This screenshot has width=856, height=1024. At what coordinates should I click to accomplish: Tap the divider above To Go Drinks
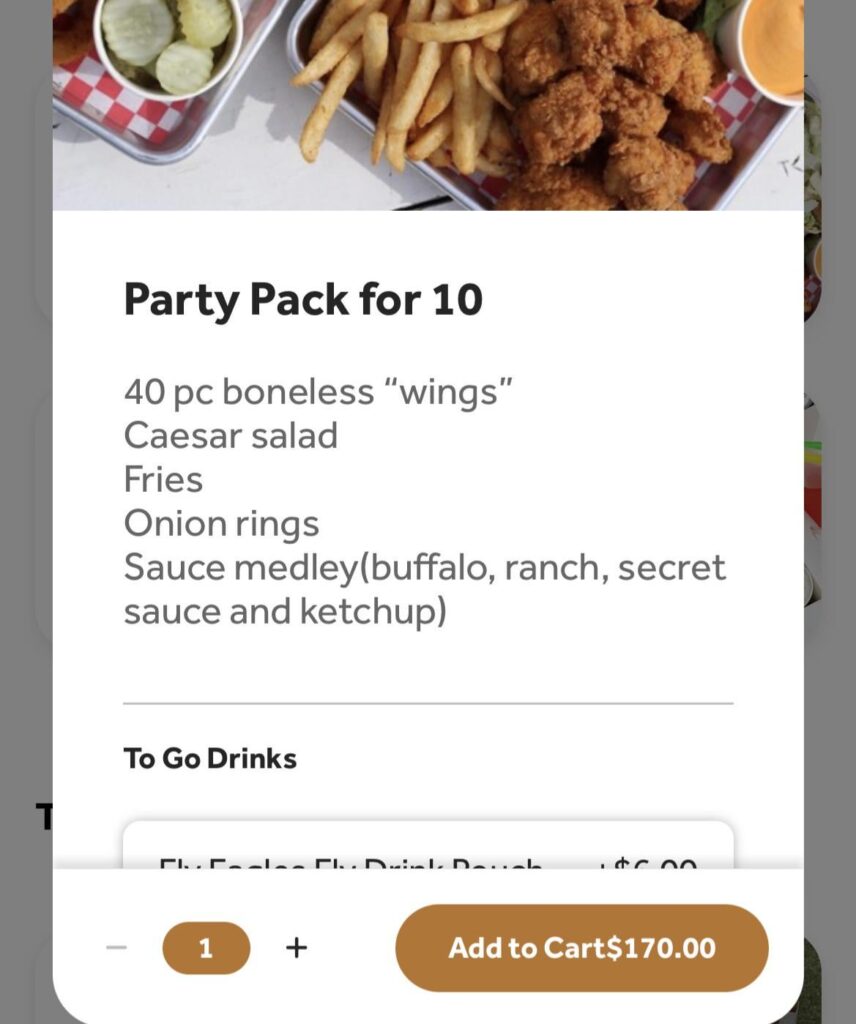click(428, 701)
